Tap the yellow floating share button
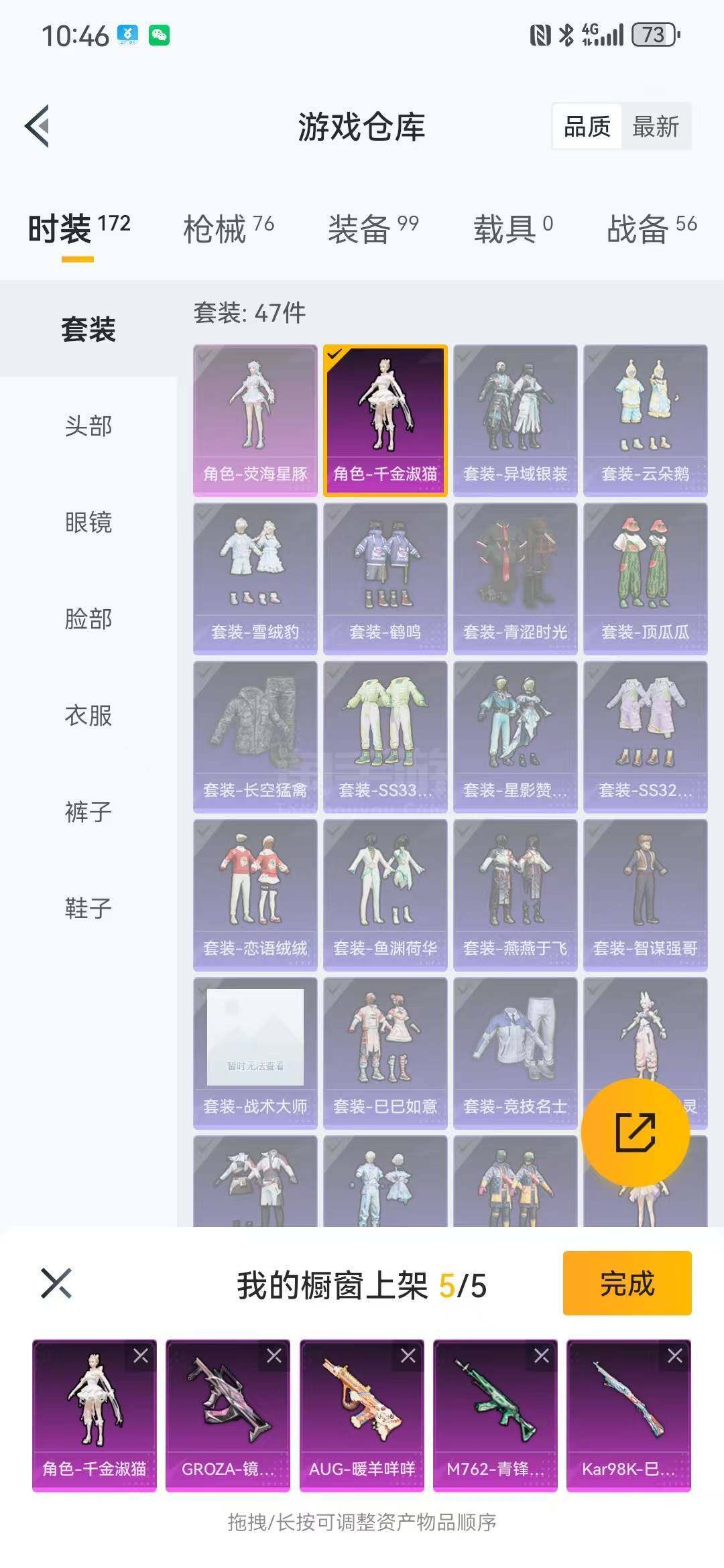 point(635,1132)
